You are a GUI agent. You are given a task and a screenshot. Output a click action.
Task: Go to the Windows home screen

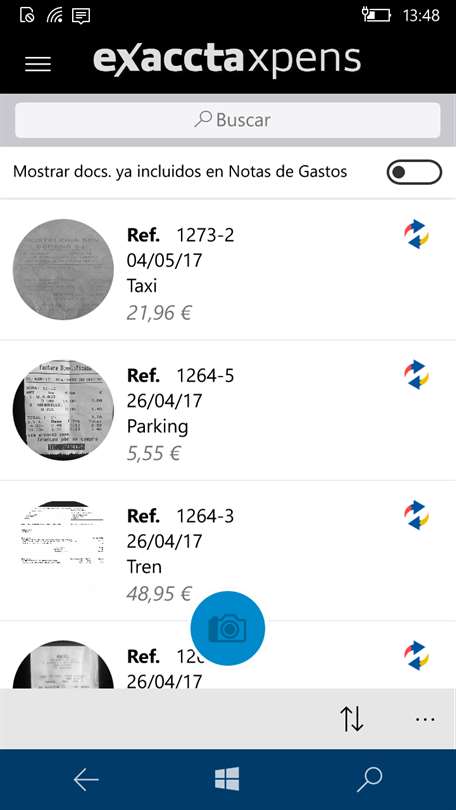(227, 779)
